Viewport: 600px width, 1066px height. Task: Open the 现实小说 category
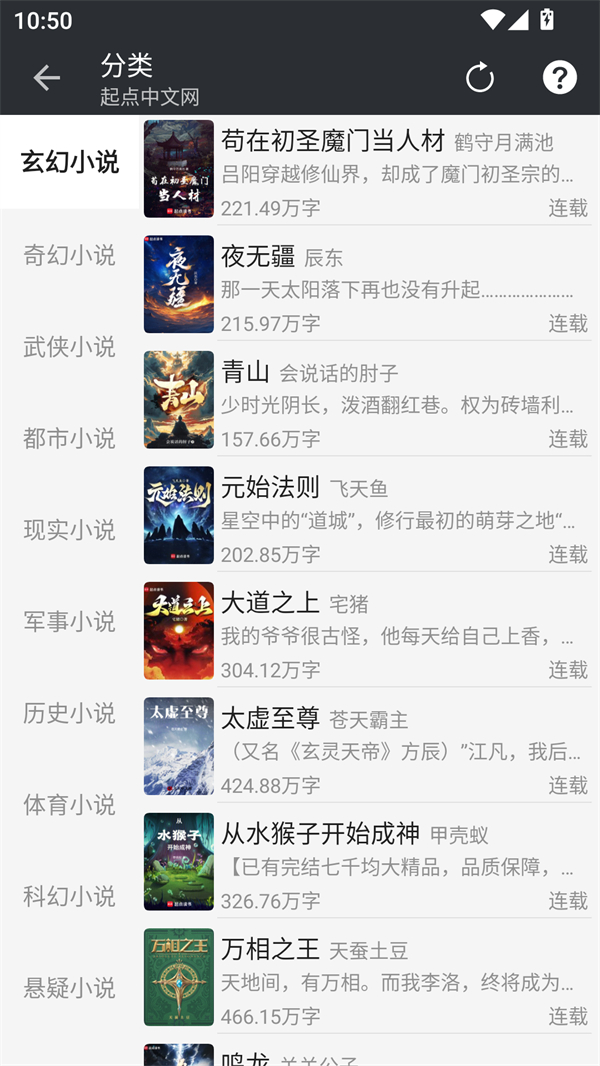click(70, 530)
